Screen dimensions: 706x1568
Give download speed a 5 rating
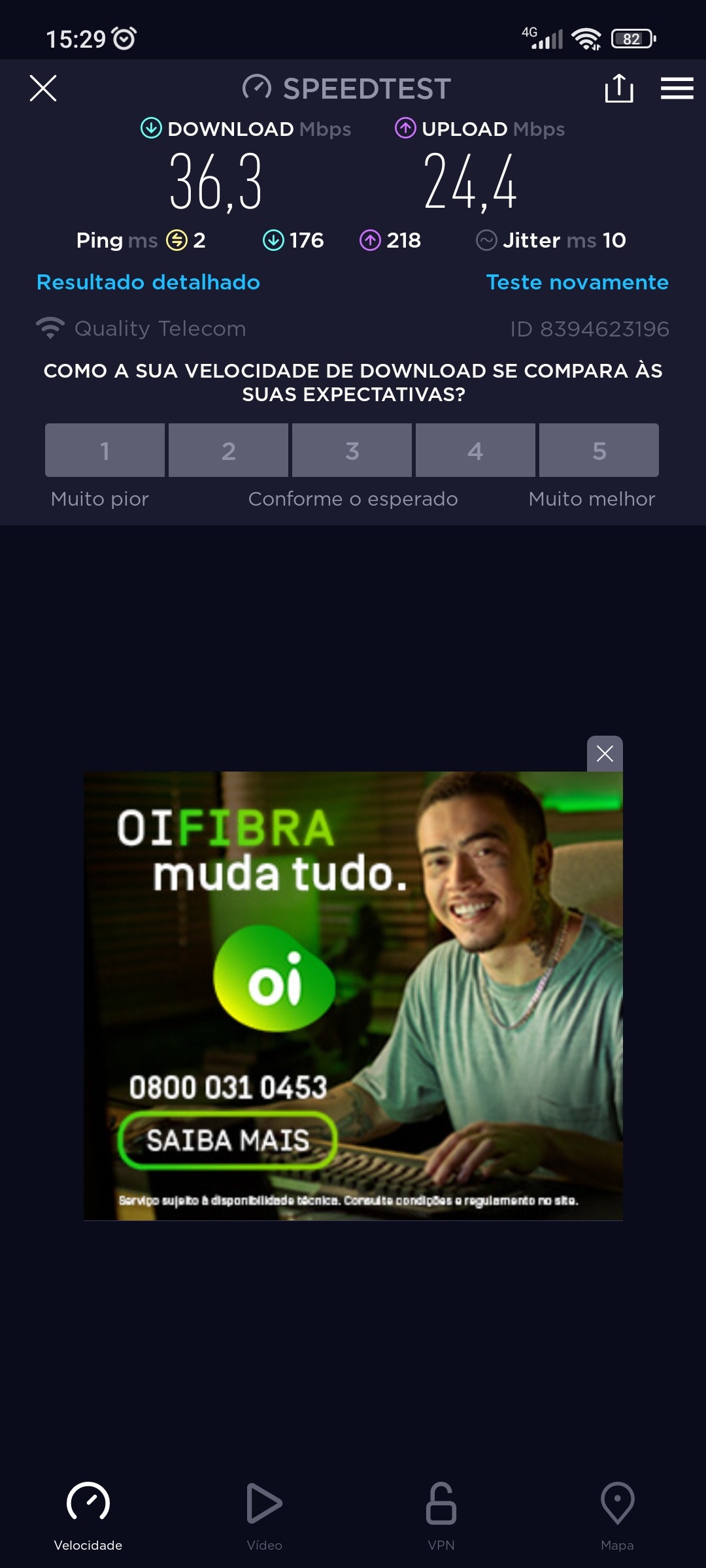coord(599,450)
